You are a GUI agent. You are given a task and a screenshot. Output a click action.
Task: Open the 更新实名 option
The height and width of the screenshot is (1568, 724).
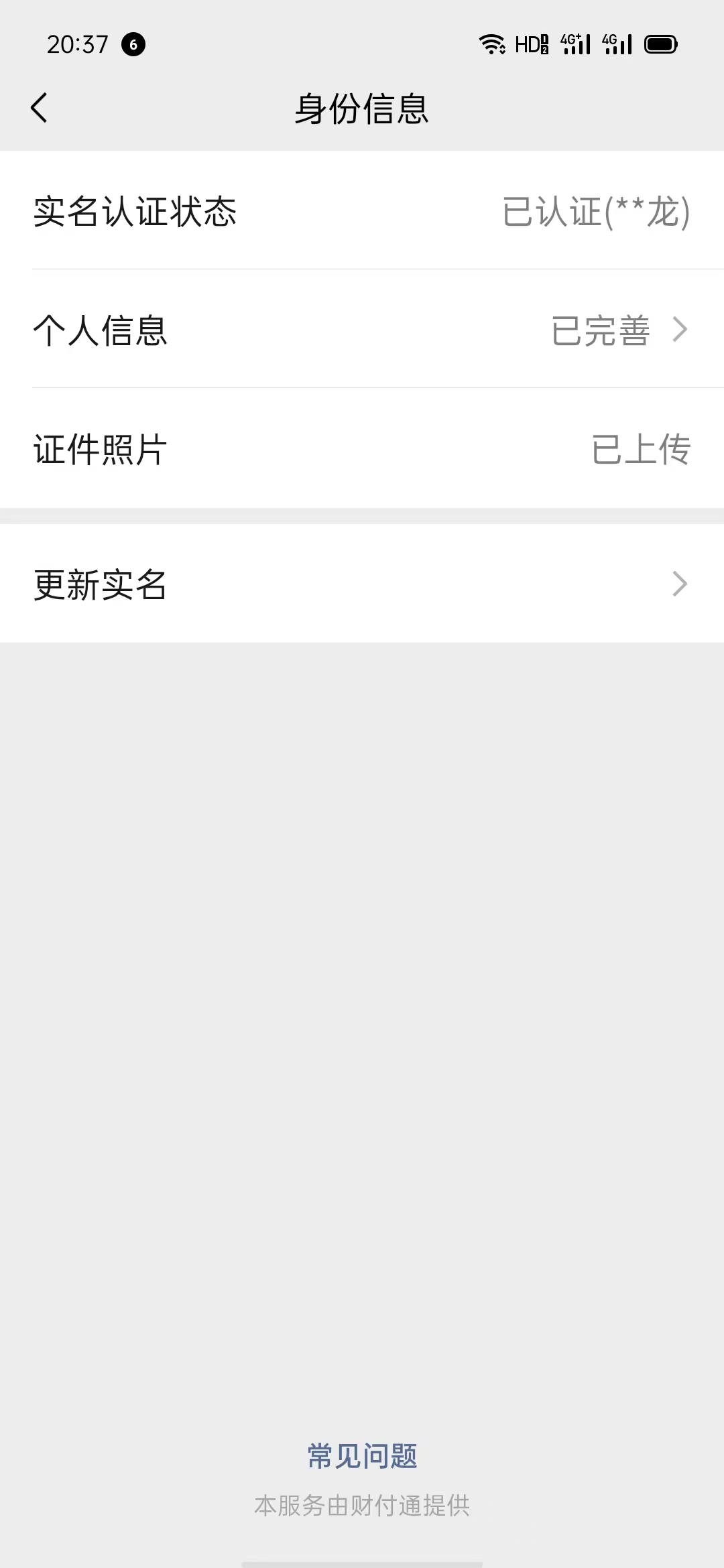click(362, 584)
